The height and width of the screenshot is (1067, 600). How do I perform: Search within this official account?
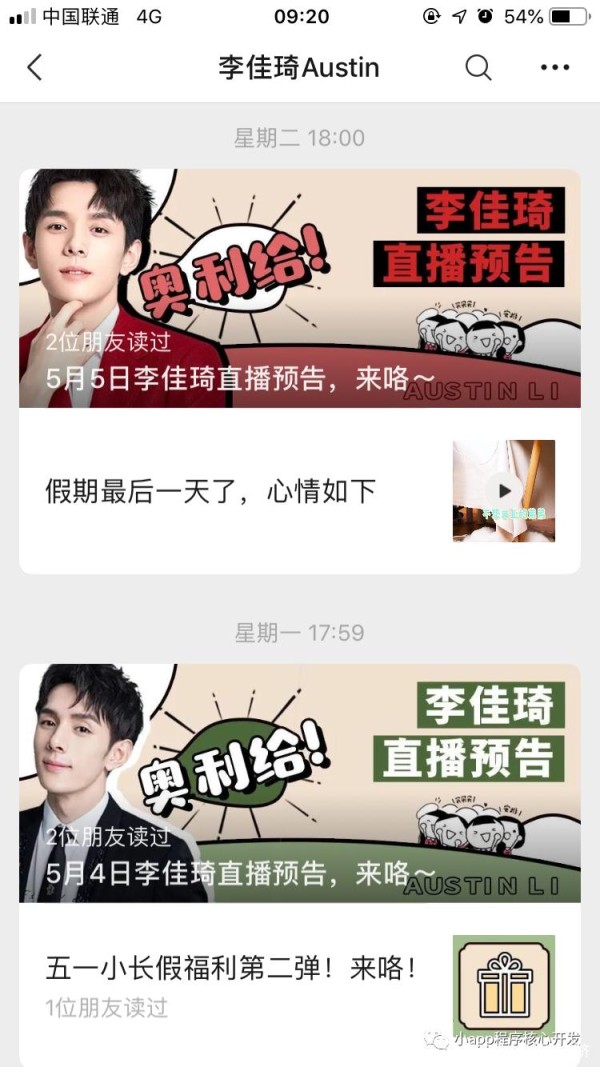click(479, 67)
